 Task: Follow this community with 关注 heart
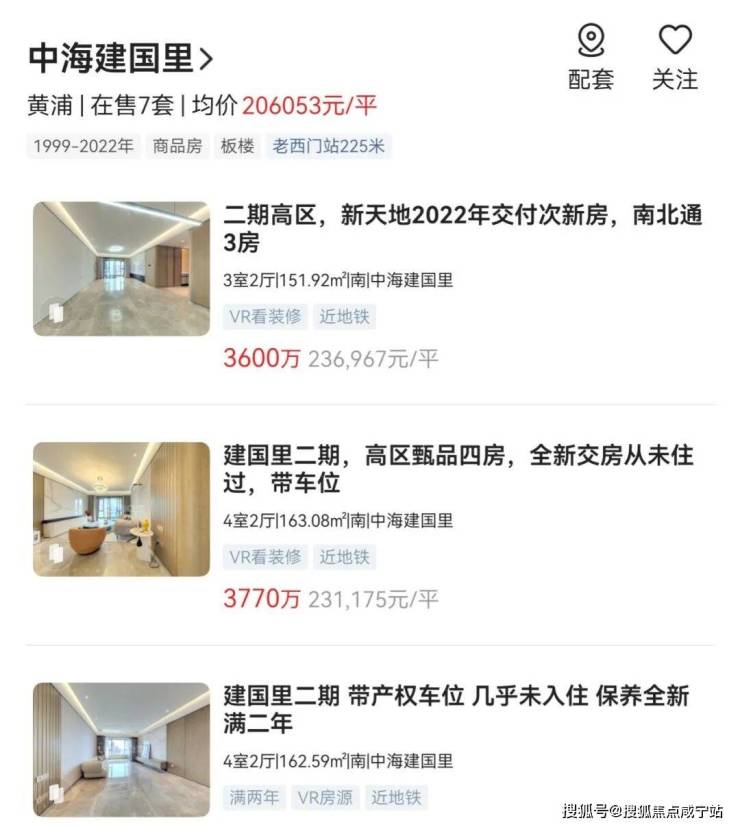click(675, 58)
